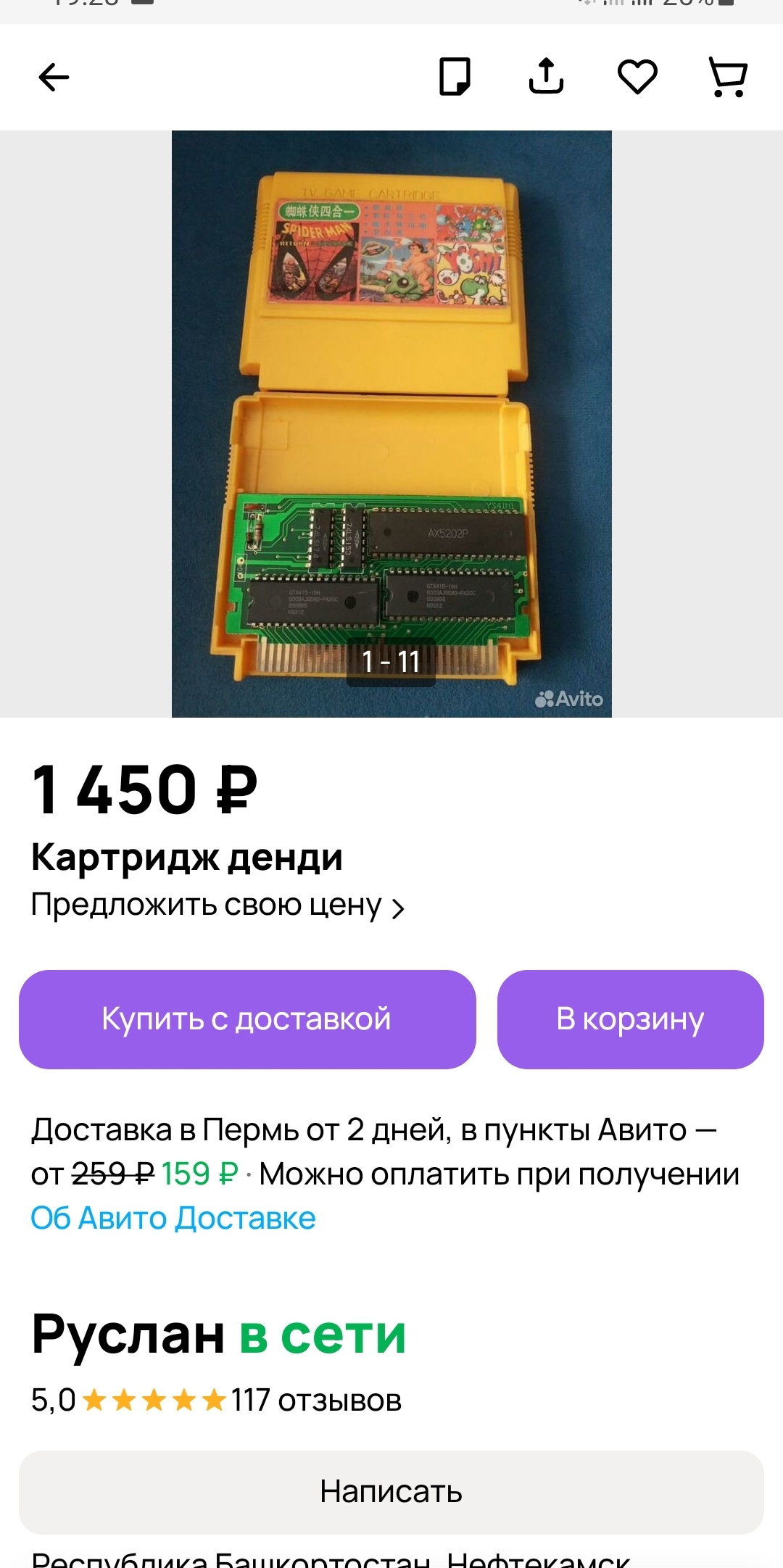Image resolution: width=783 pixels, height=1568 pixels.
Task: Message the seller via "Написать"
Action: (391, 1492)
